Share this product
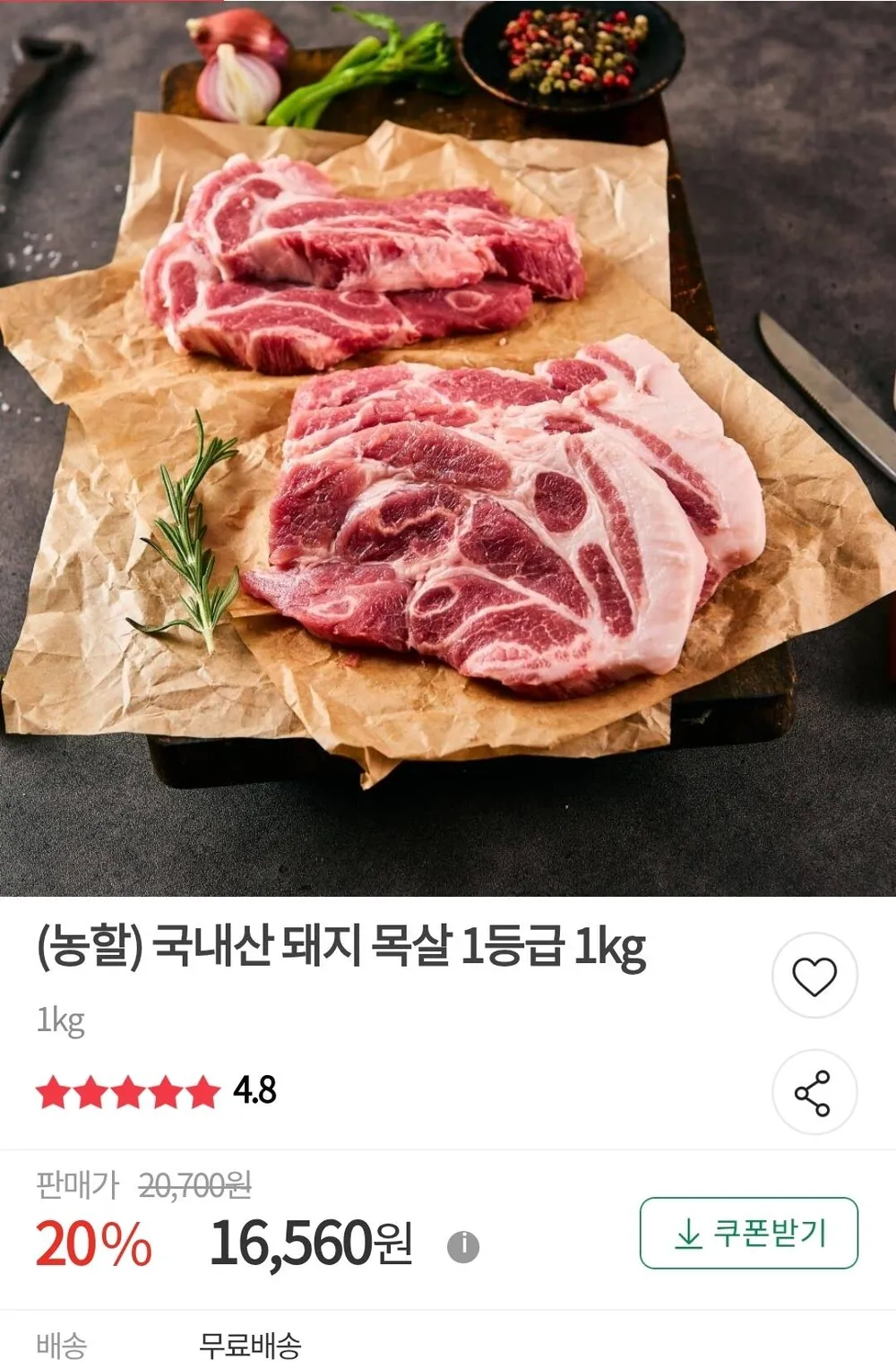Image resolution: width=896 pixels, height=1368 pixels. pos(814,1092)
